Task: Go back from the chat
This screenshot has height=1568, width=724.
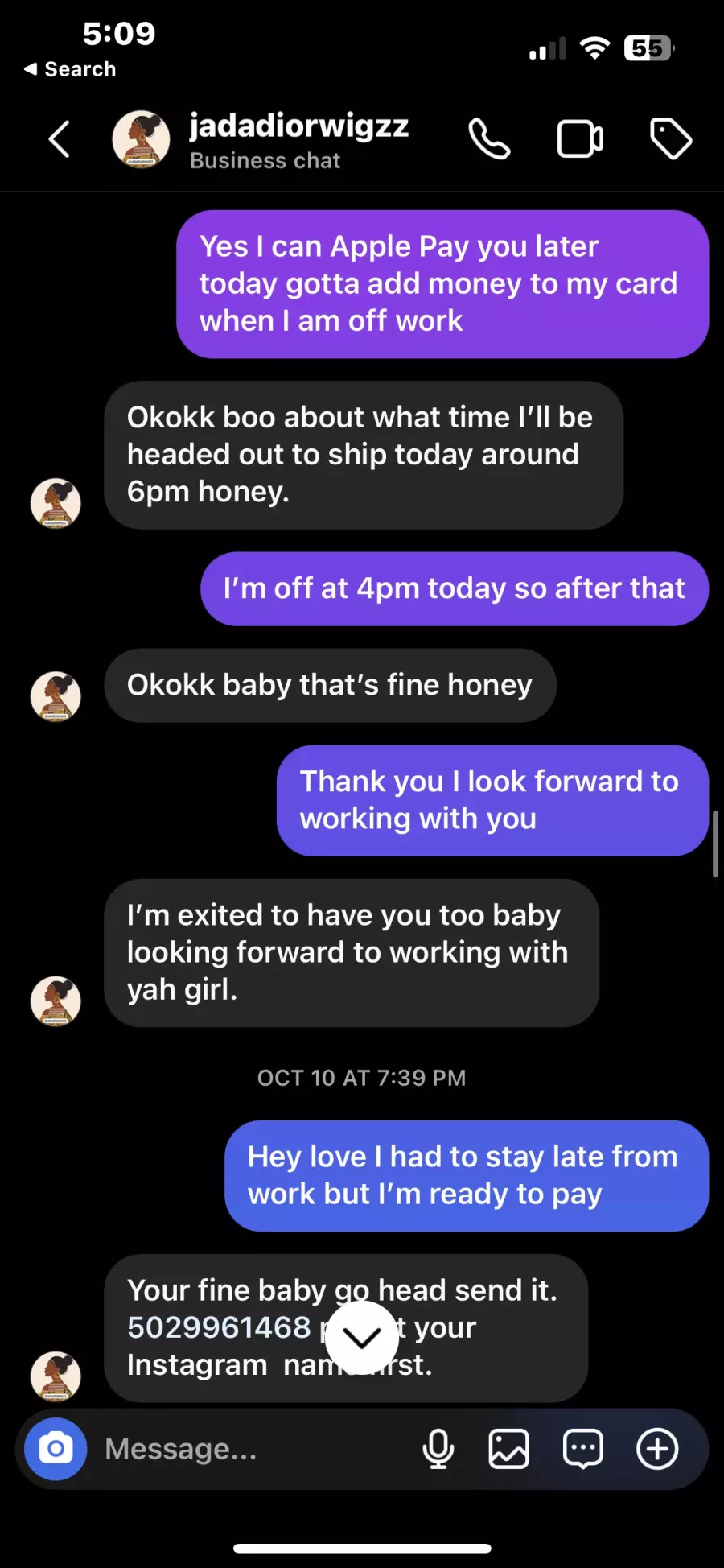Action: (60, 139)
